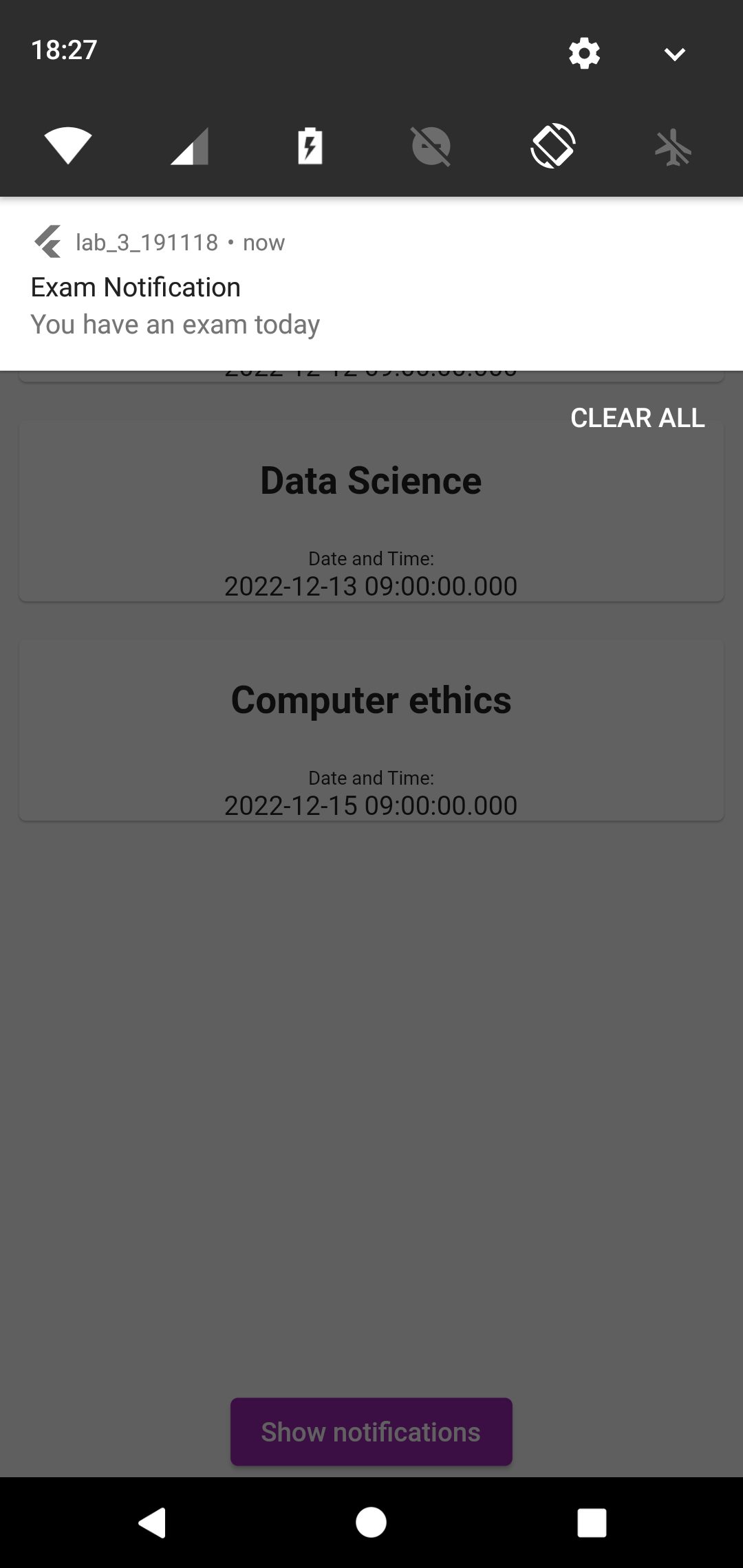Tap the cellular signal icon

tap(189, 145)
